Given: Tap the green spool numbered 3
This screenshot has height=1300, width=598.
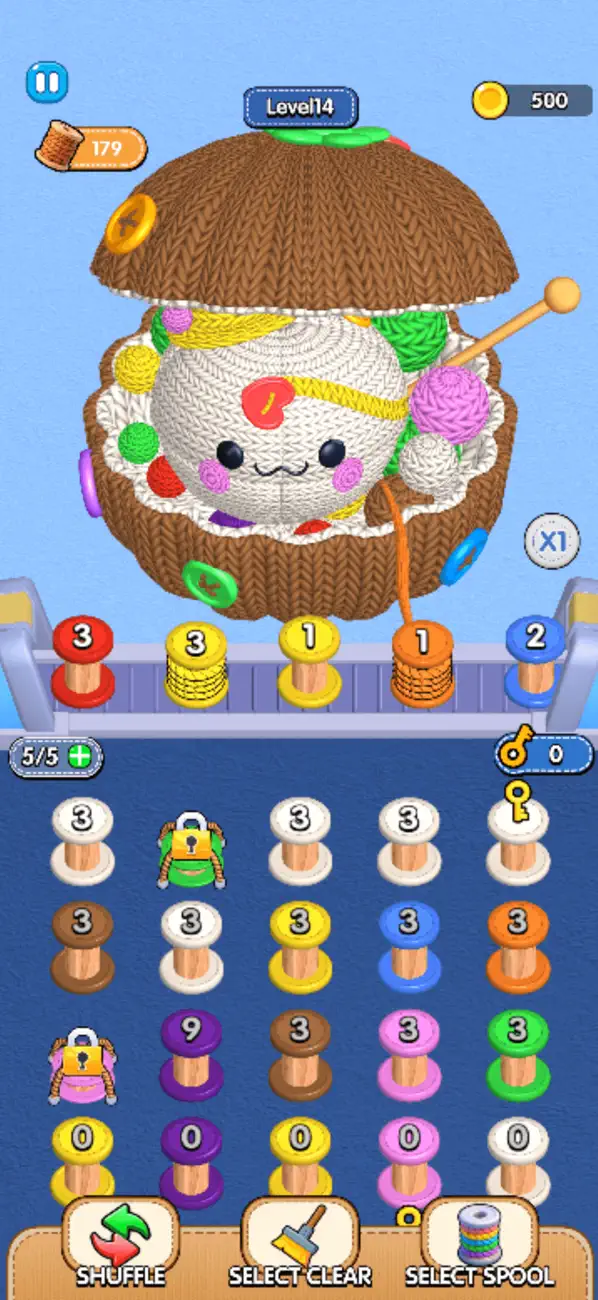Looking at the screenshot, I should point(518,1053).
